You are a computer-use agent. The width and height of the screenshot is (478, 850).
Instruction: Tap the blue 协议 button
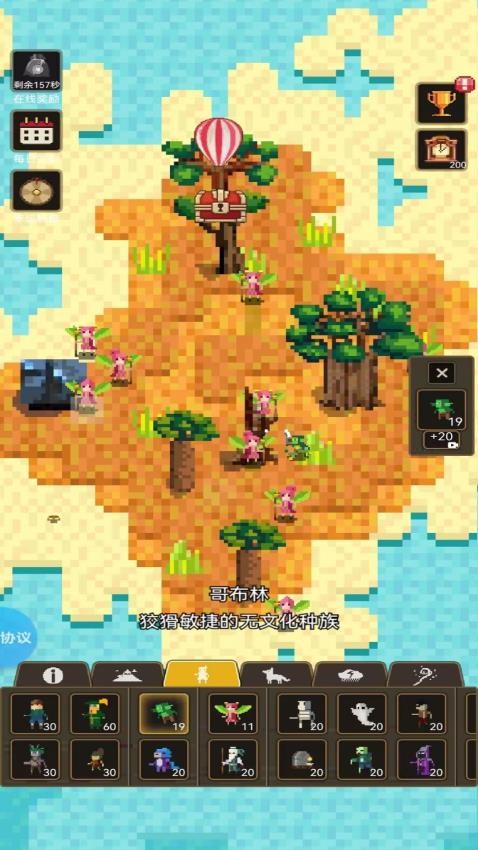click(16, 638)
